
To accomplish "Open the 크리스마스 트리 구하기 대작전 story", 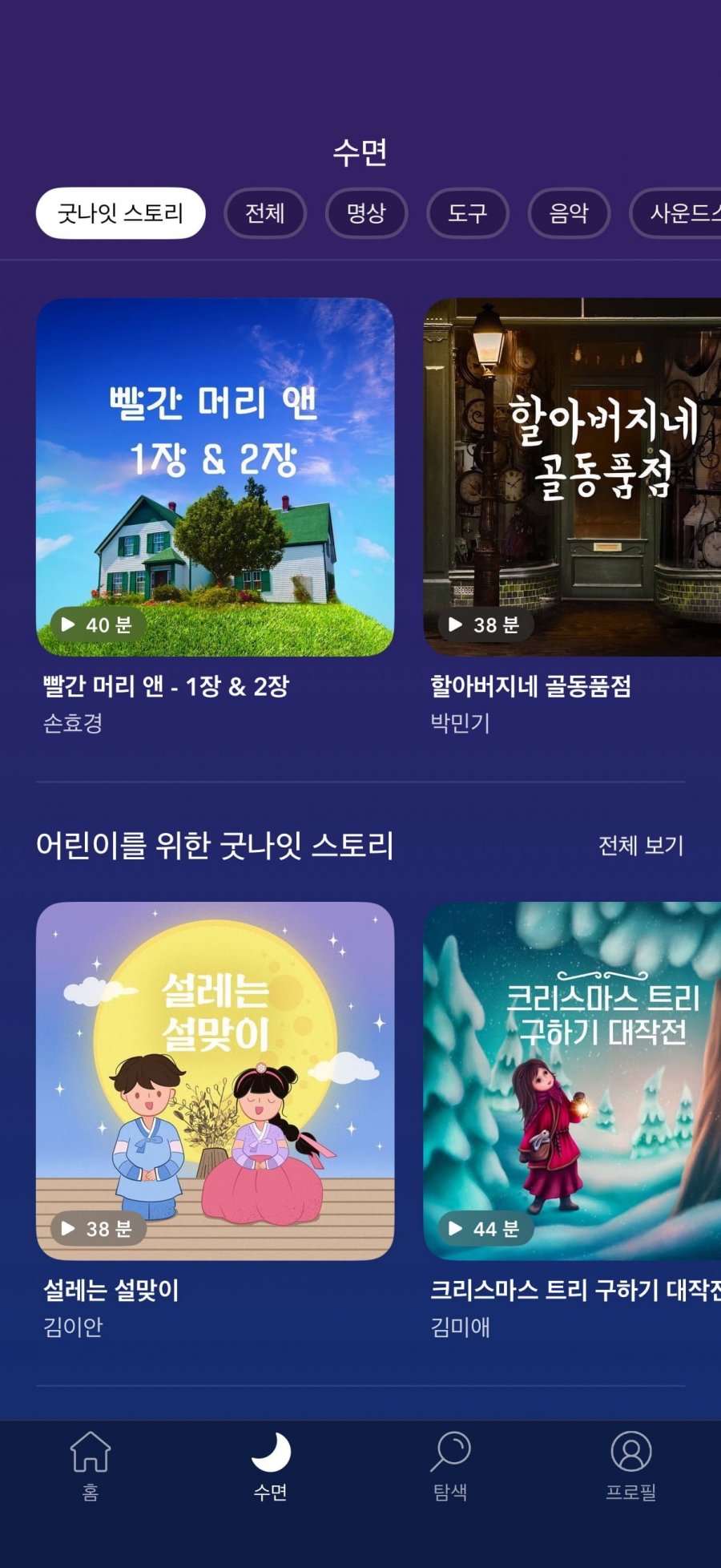I will pyautogui.click(x=572, y=1081).
